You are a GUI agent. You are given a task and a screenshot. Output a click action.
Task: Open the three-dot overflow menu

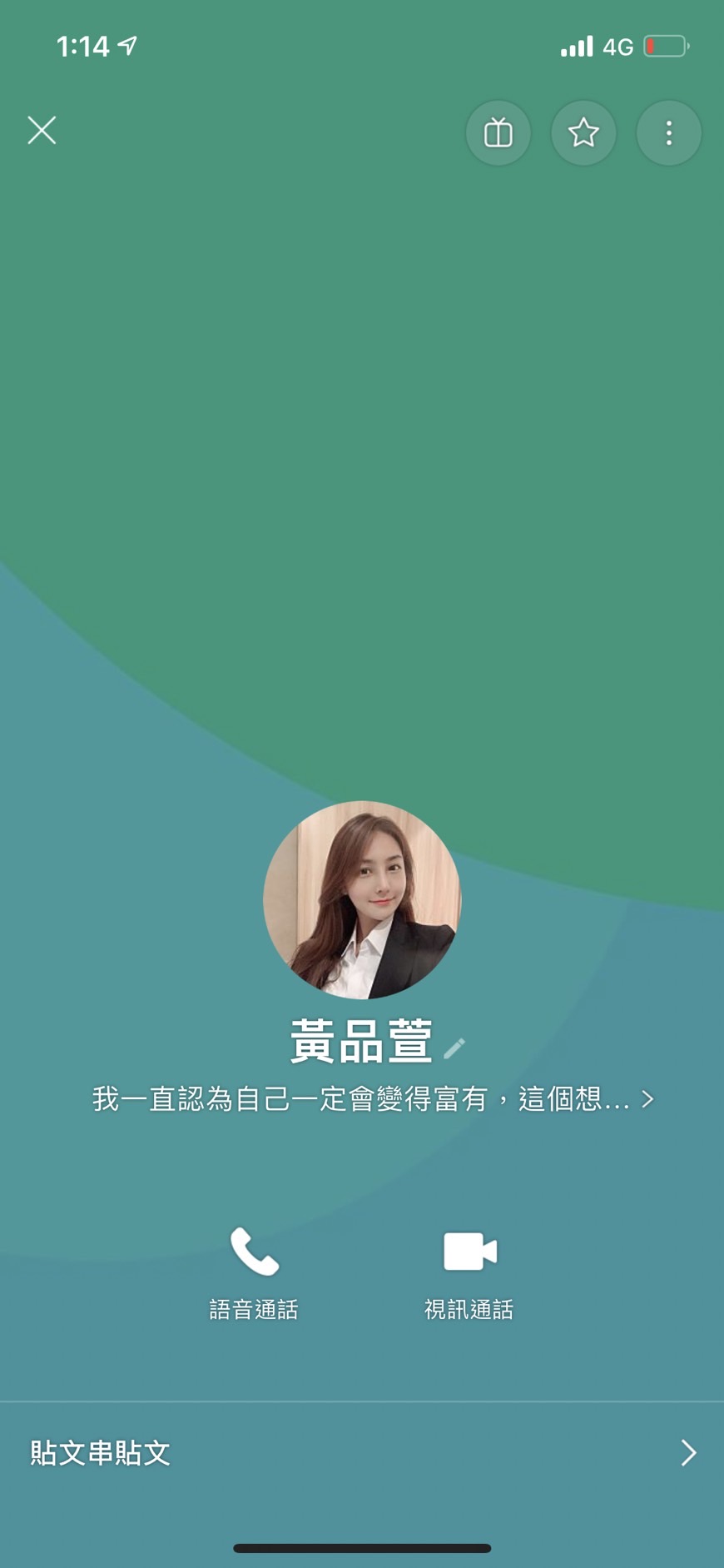(668, 133)
